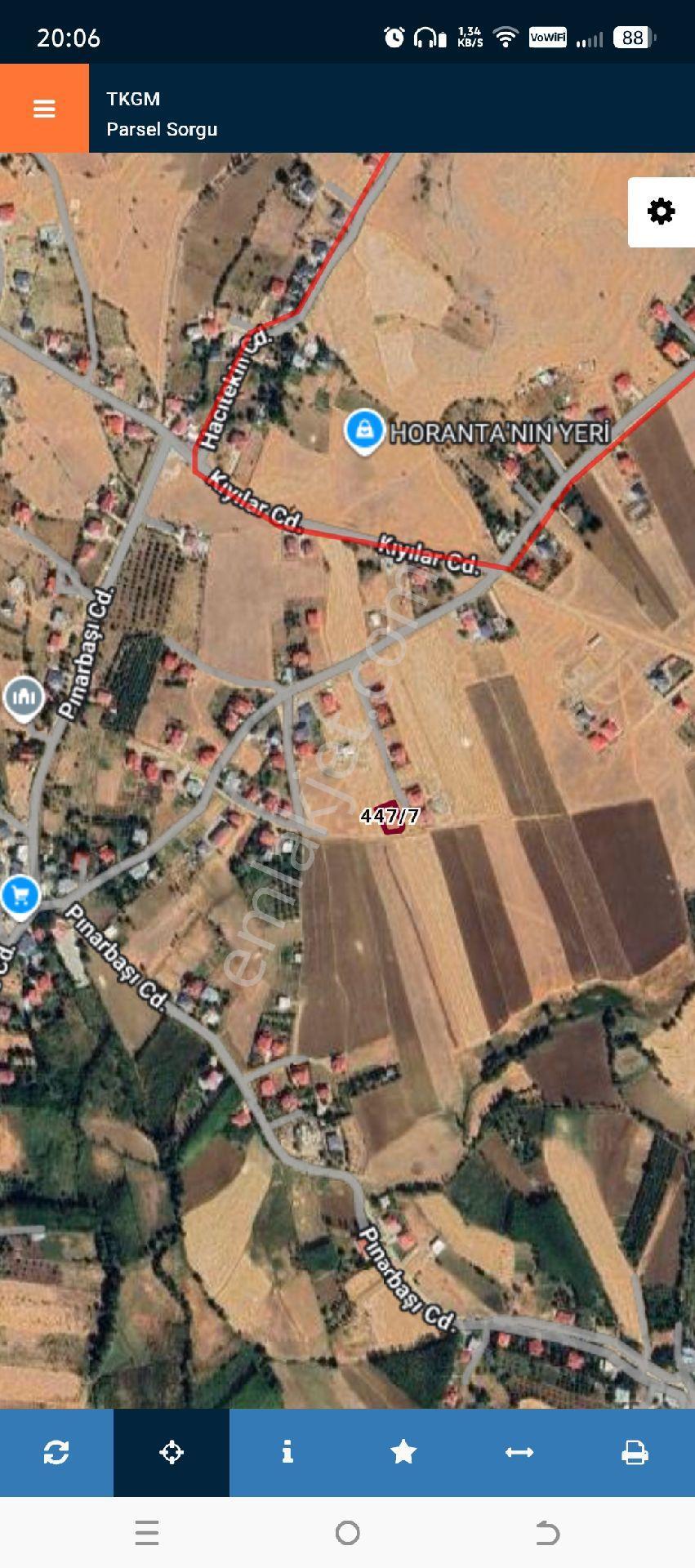Open the orange hamburger menu
This screenshot has height=1568, width=695.
coord(44,109)
